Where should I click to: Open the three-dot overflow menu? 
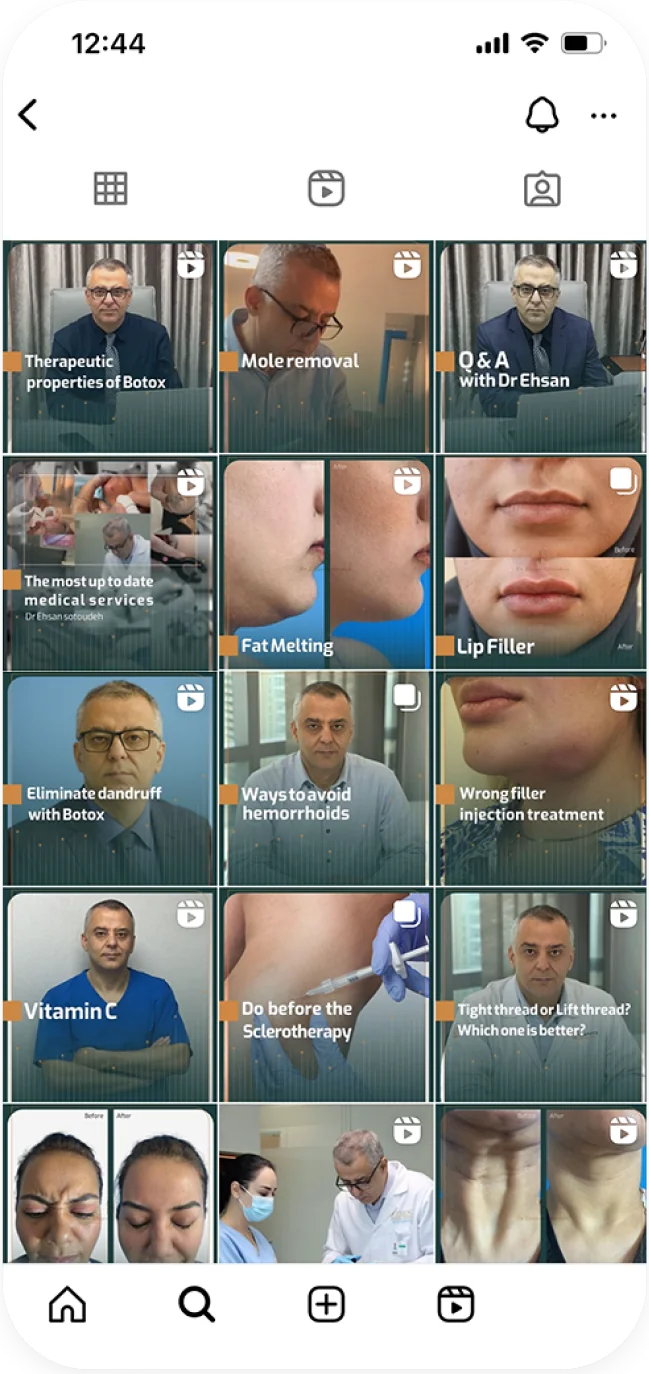pyautogui.click(x=603, y=116)
